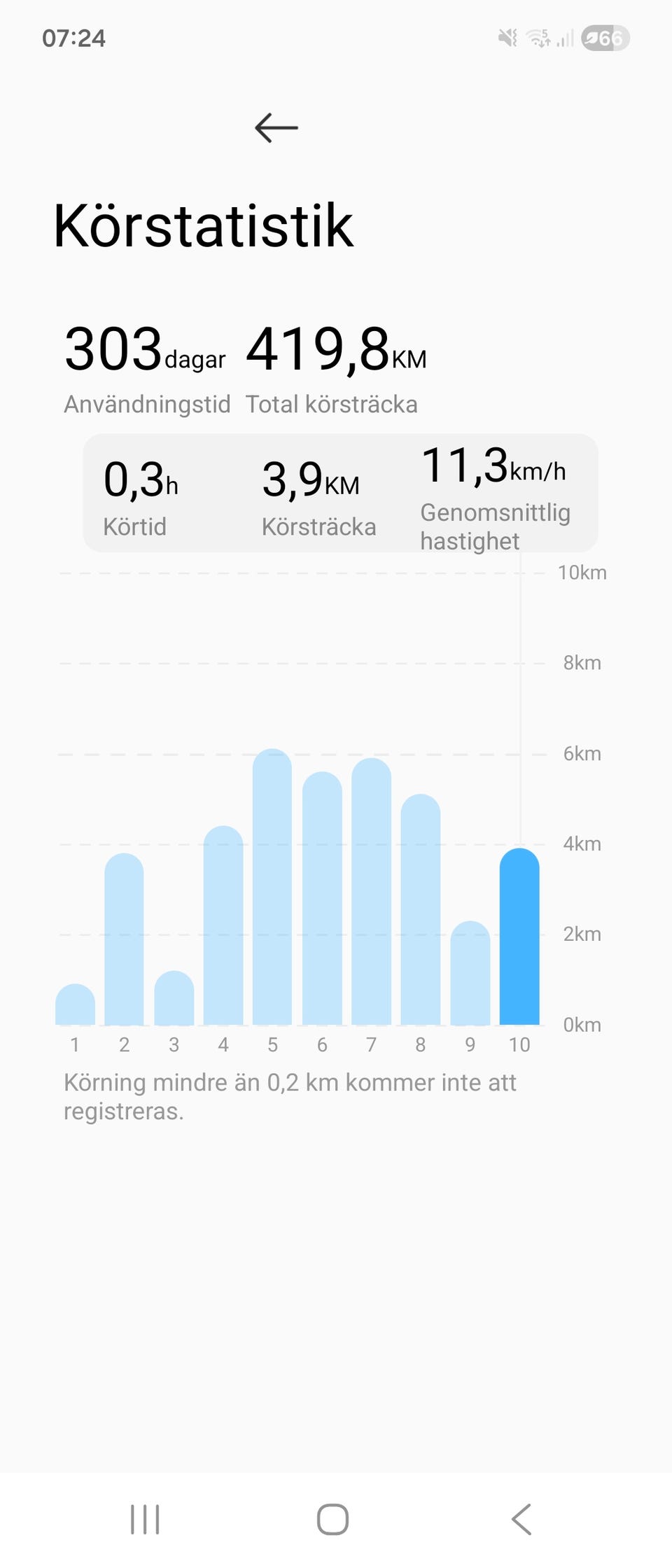
Task: Tap the battery indicator showing 66
Action: click(x=602, y=37)
